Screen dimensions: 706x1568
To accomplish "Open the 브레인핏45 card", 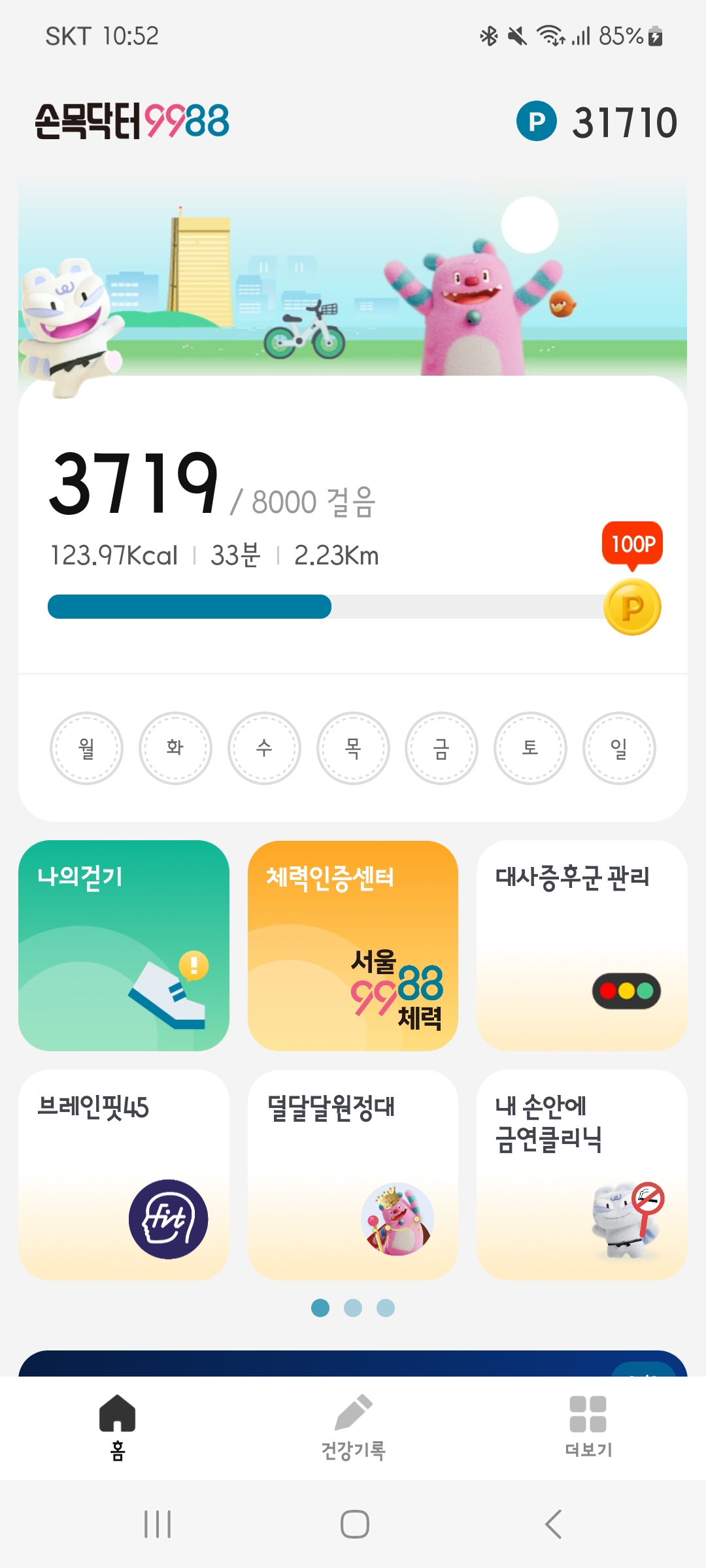I will click(124, 1174).
